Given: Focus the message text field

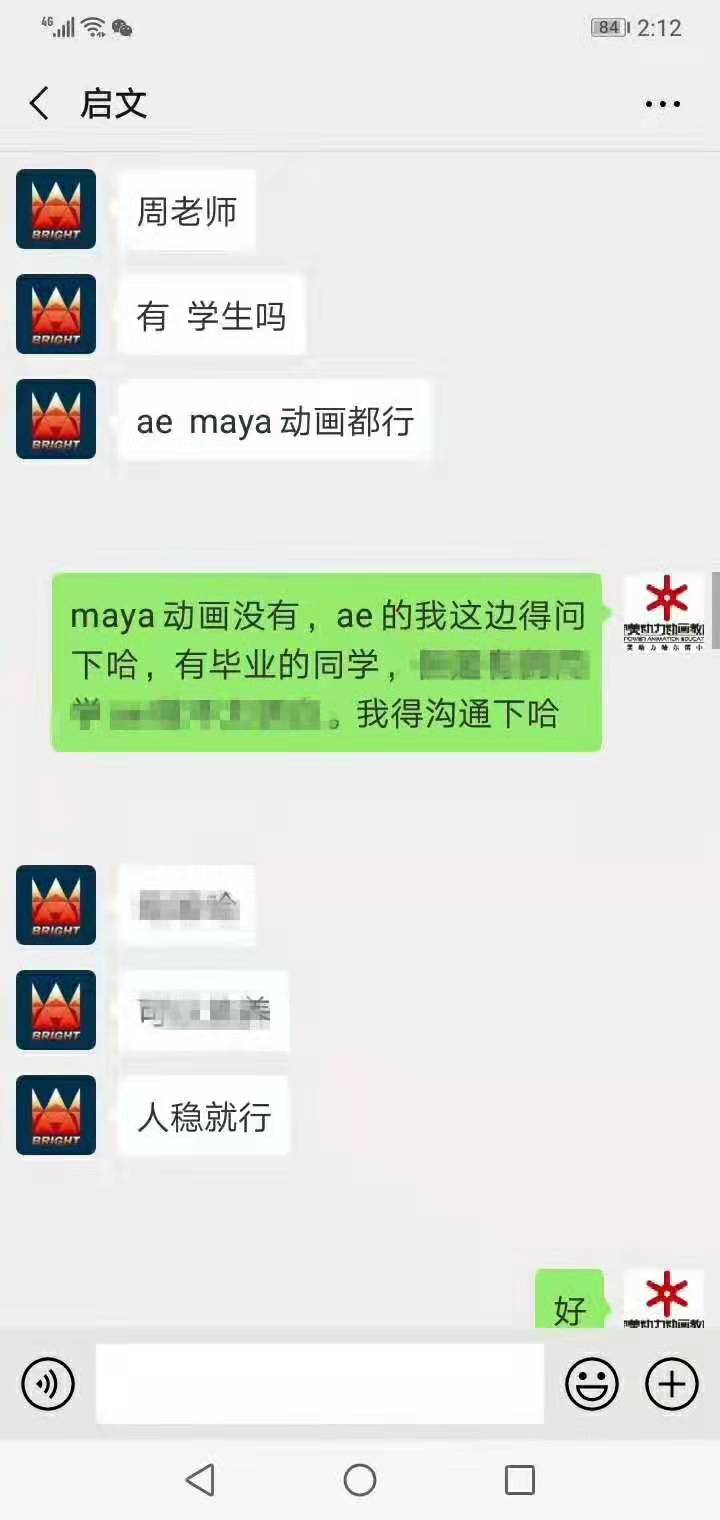Looking at the screenshot, I should coord(319,1384).
